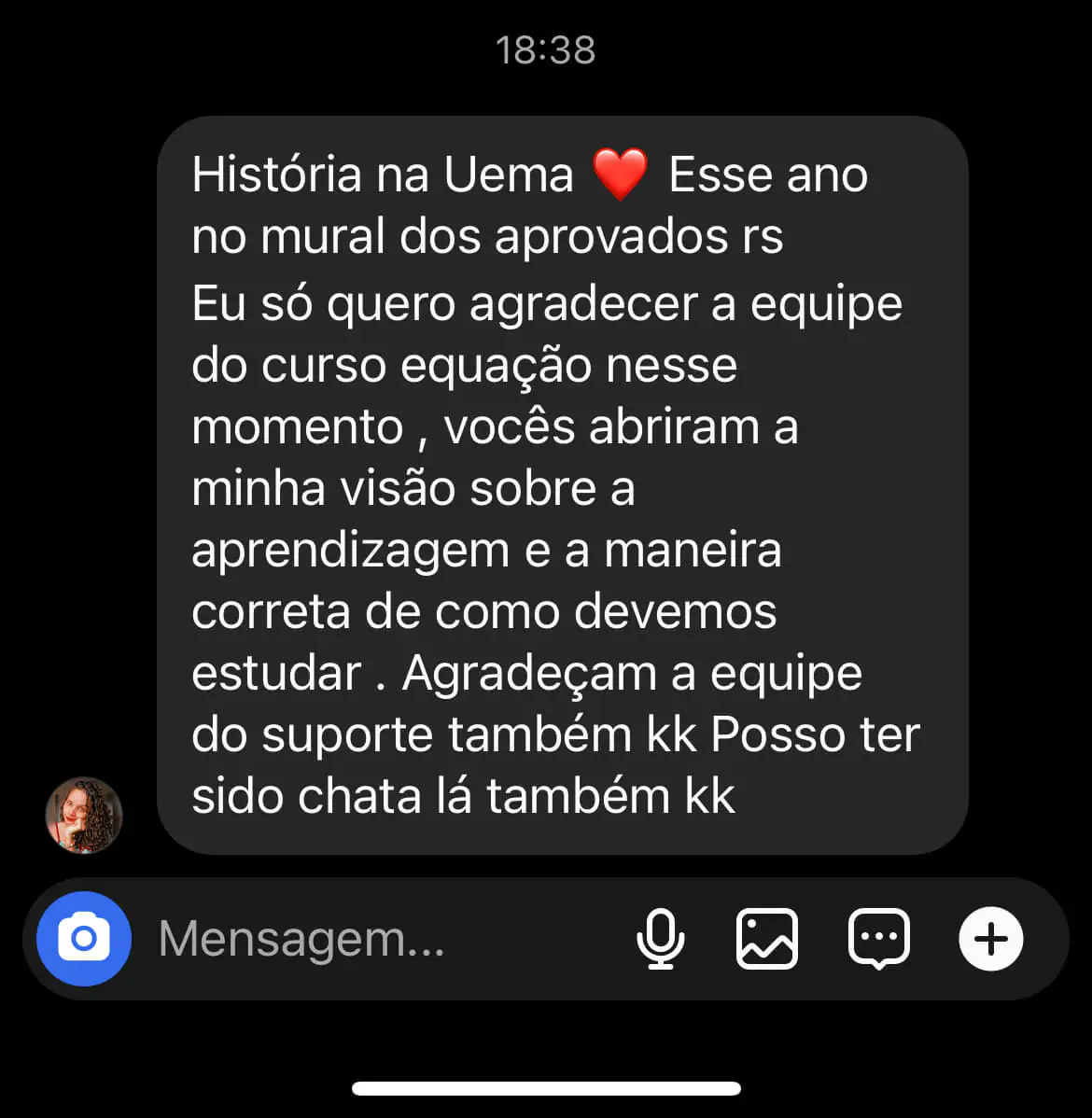
Task: Open the camera from the message bar
Action: (84, 939)
